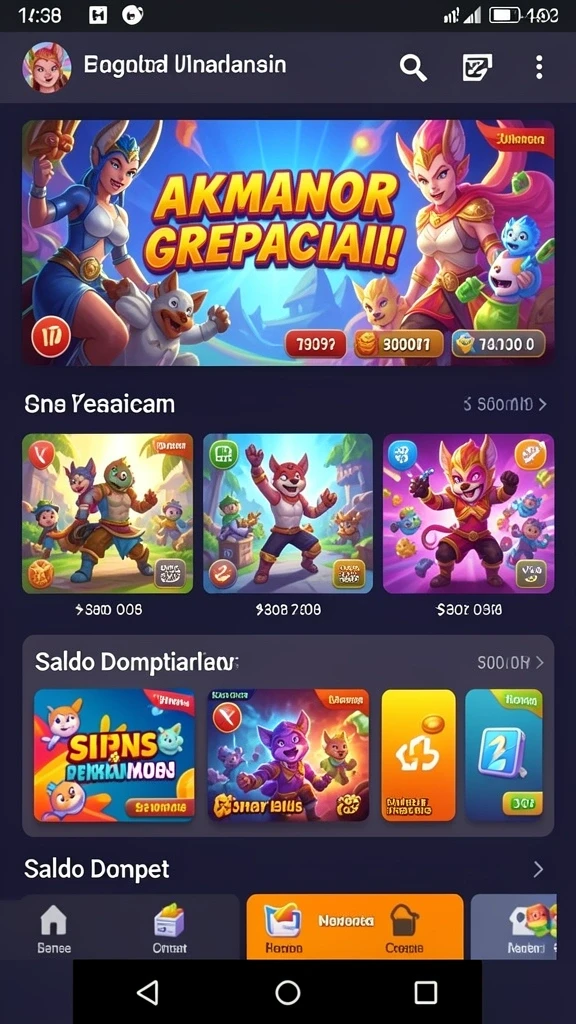Tap the edit note icon beside search
576x1024 pixels.
click(477, 67)
